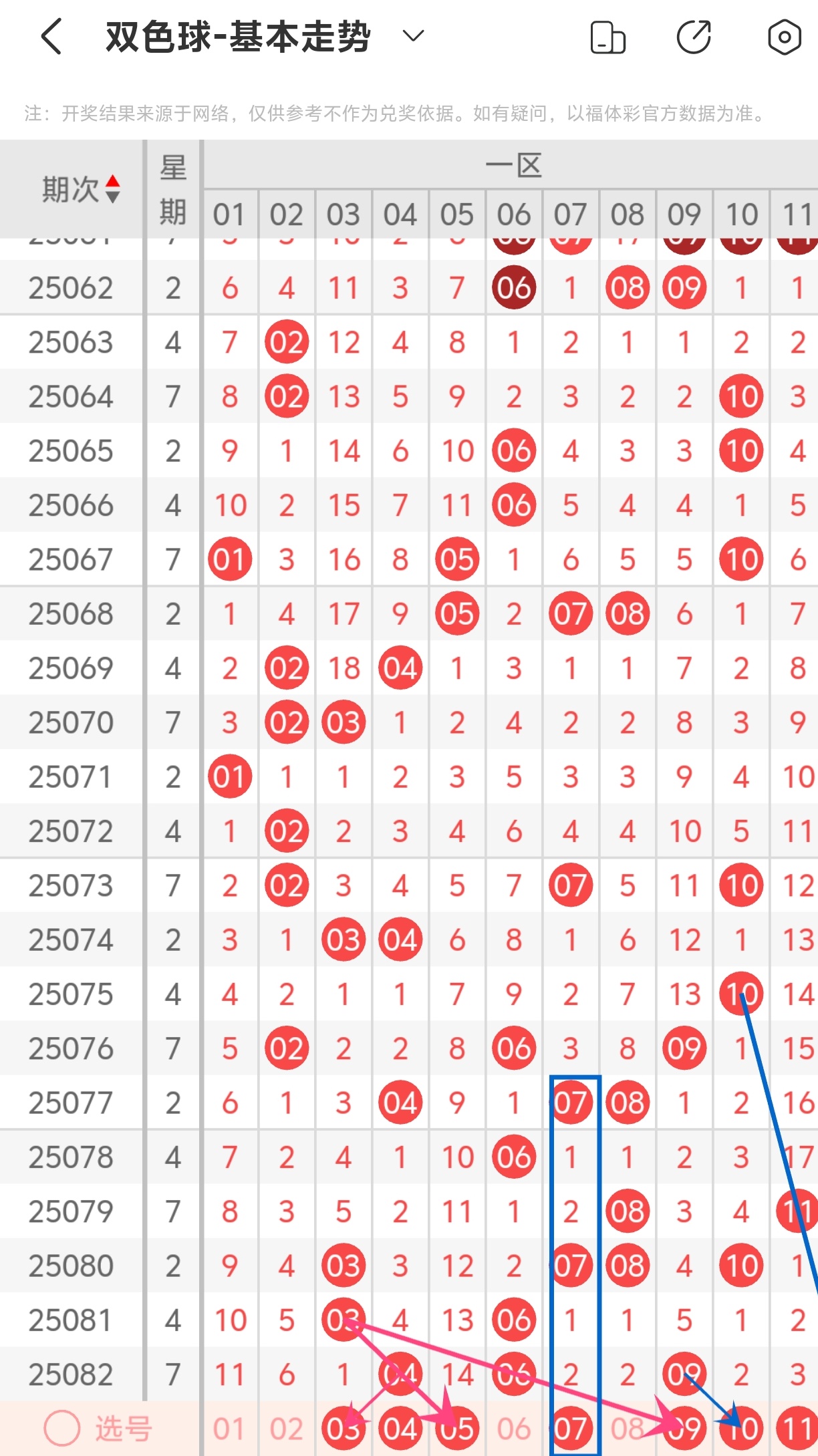Open the chart settings hexagon icon
The image size is (818, 1456).
784,37
